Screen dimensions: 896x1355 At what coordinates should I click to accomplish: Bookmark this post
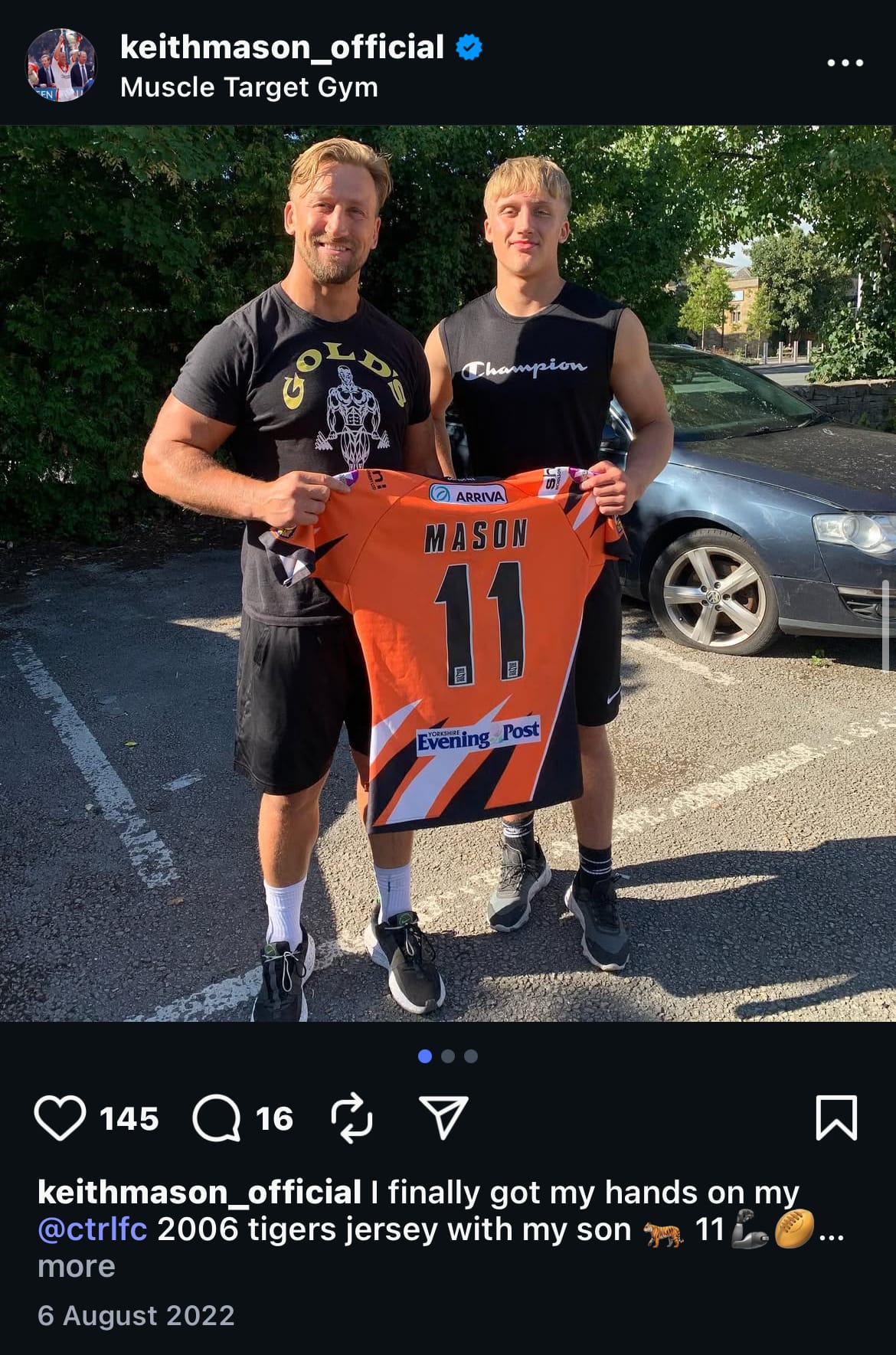click(x=836, y=1118)
